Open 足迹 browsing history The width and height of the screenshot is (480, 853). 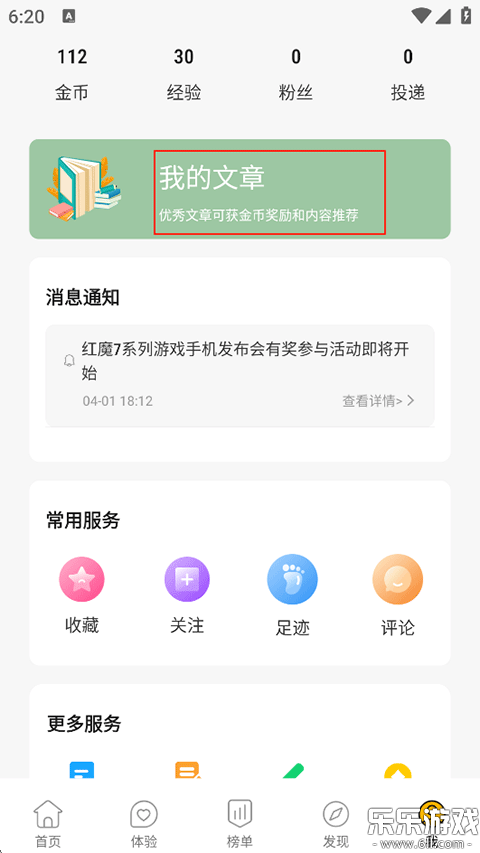(x=292, y=595)
